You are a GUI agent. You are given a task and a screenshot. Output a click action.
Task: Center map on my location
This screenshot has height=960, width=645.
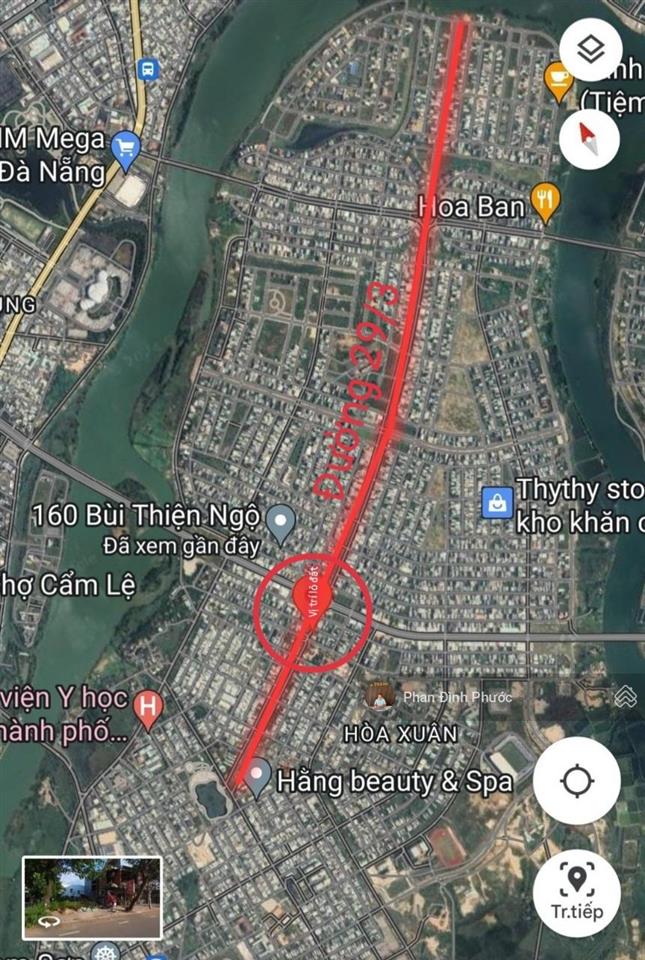(x=577, y=781)
